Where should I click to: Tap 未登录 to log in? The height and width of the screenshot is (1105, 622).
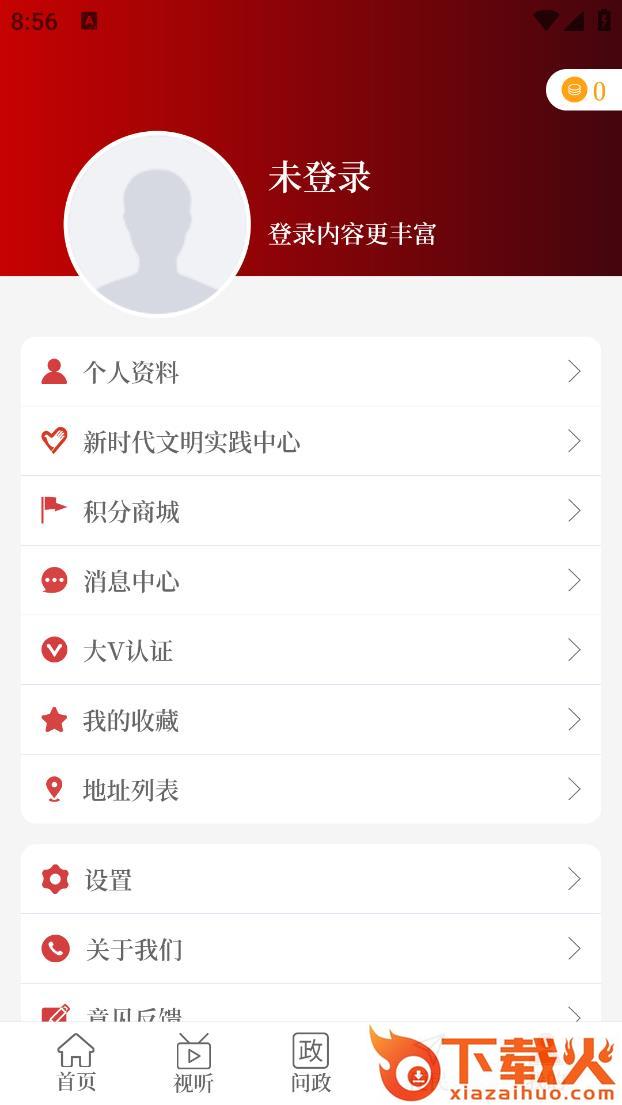(x=319, y=178)
